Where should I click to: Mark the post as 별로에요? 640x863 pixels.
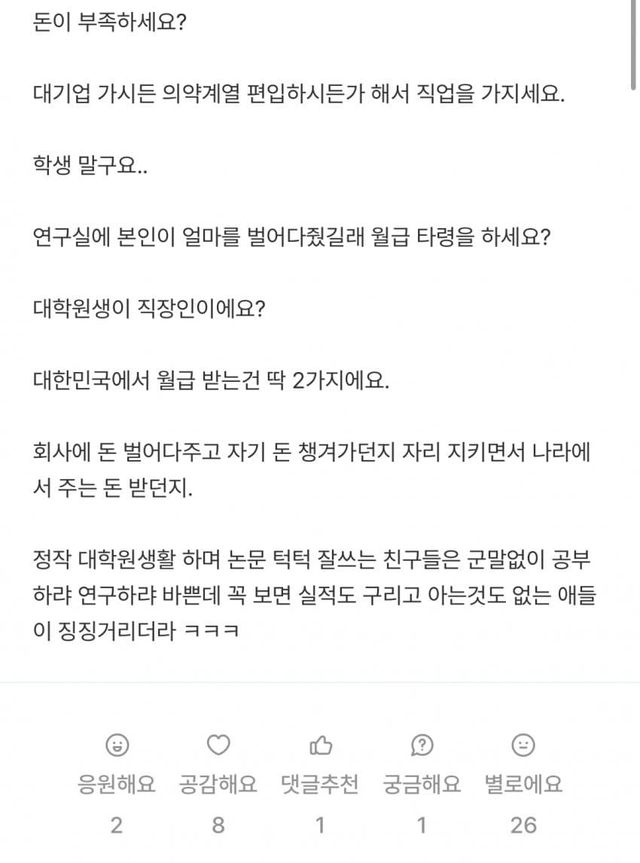point(522,745)
